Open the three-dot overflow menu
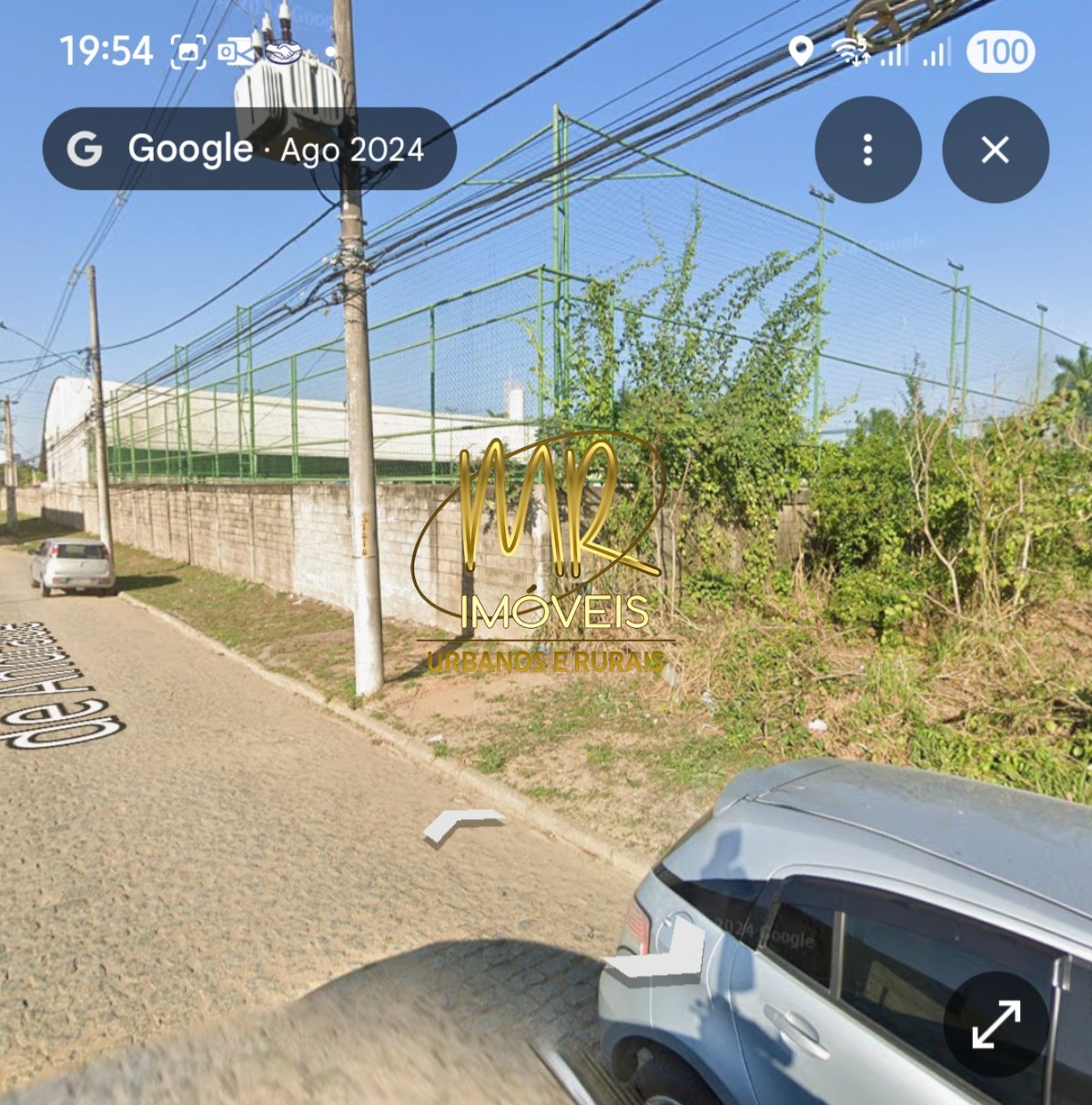 point(867,150)
